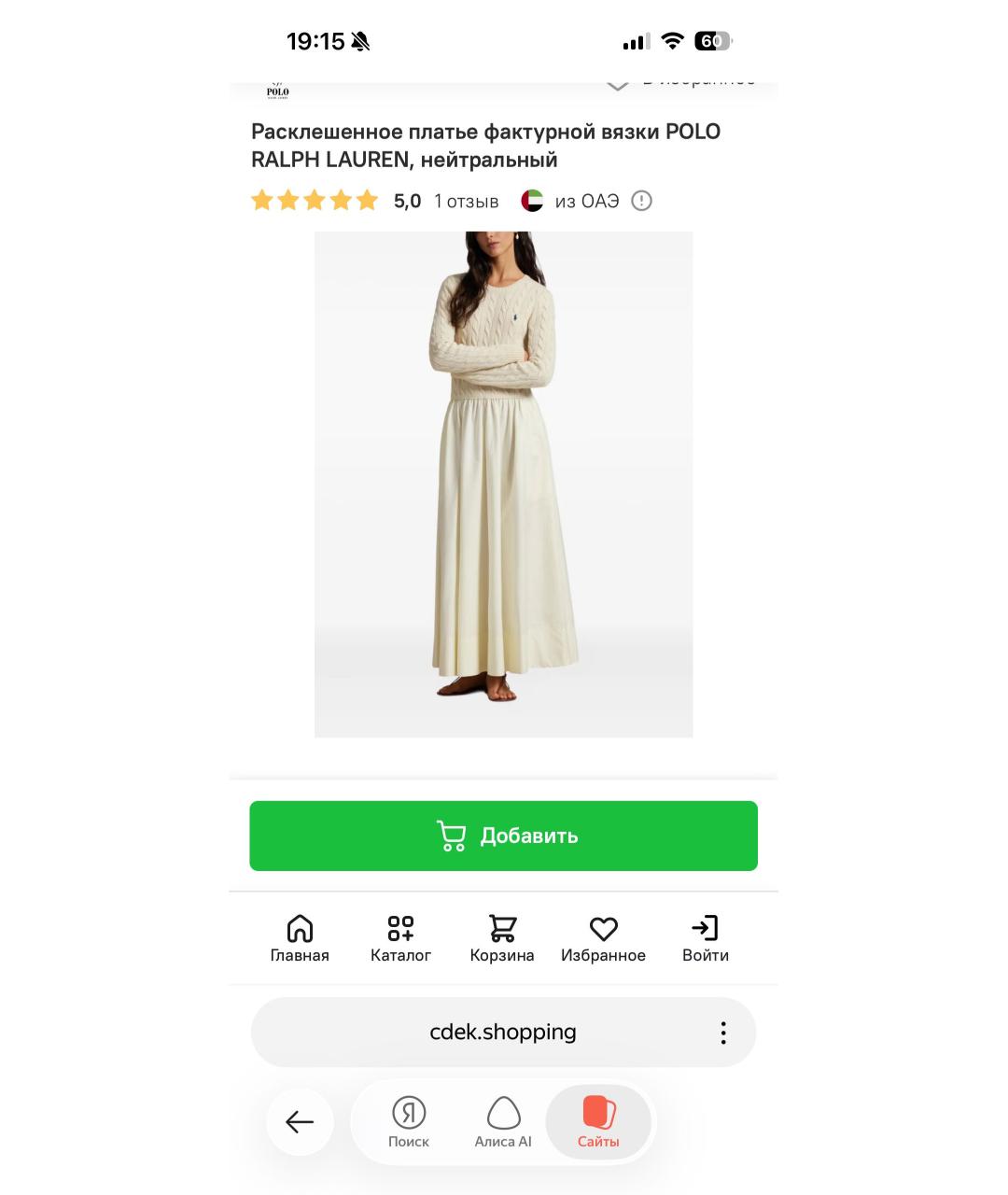Add the dress to cart with Добавить
The height and width of the screenshot is (1195, 1008).
pyautogui.click(x=503, y=836)
